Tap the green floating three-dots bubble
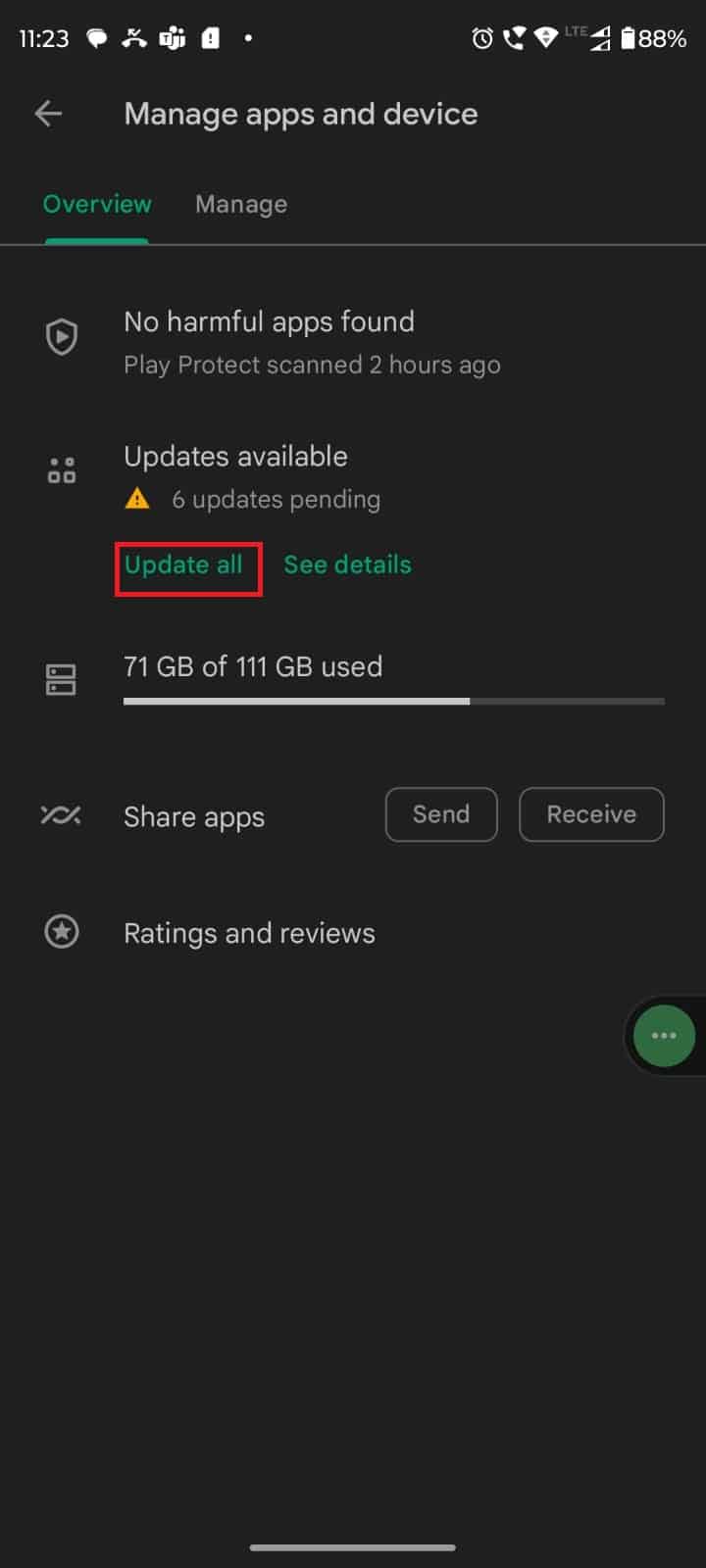This screenshot has height=1568, width=706. pyautogui.click(x=664, y=1036)
